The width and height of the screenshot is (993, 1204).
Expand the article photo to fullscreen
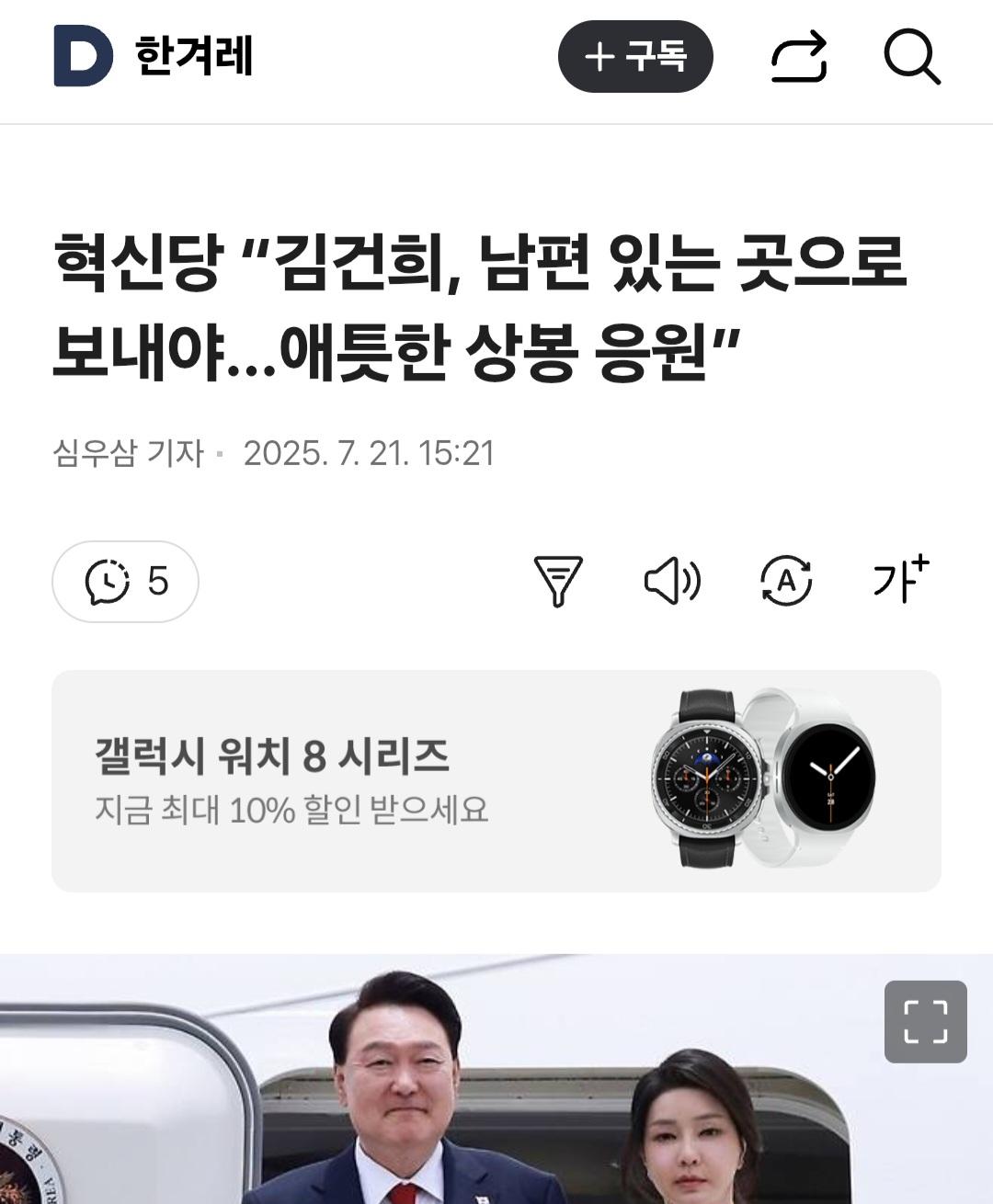click(925, 1022)
